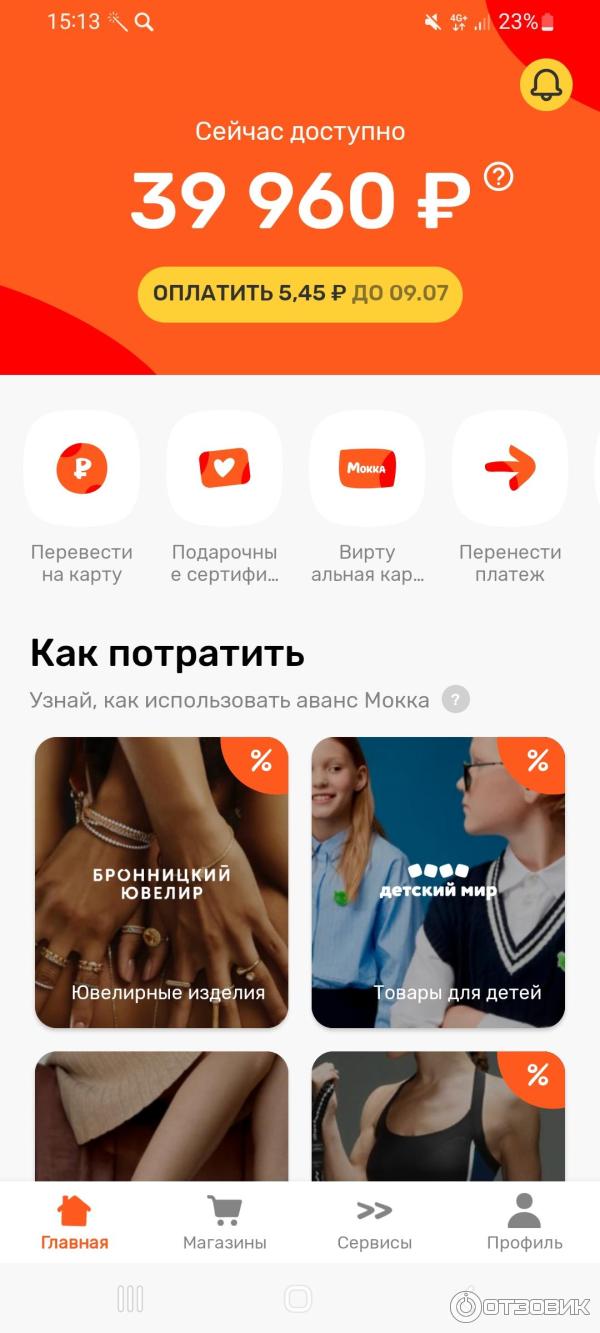
Task: Open the Бронницкий Ювелир card
Action: pos(162,883)
